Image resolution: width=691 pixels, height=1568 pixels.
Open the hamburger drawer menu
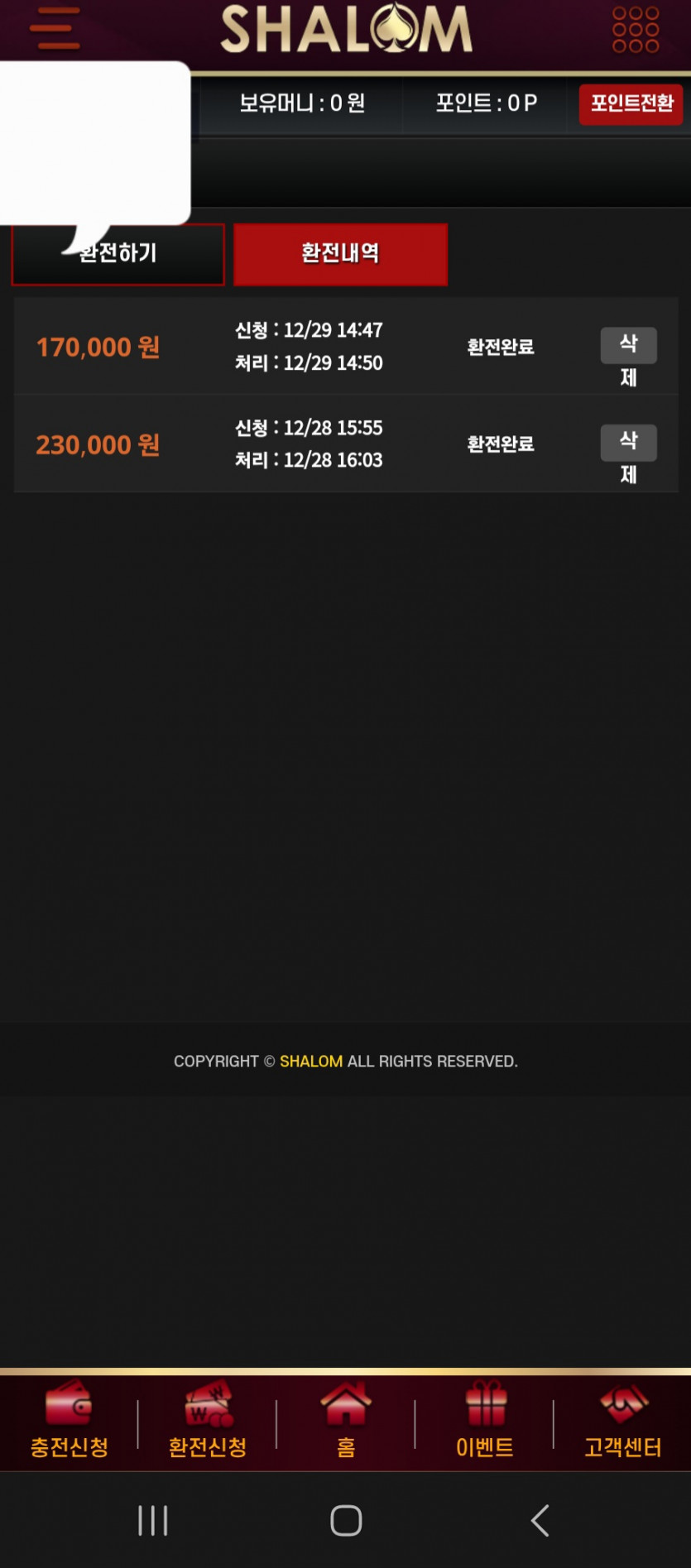pyautogui.click(x=55, y=29)
